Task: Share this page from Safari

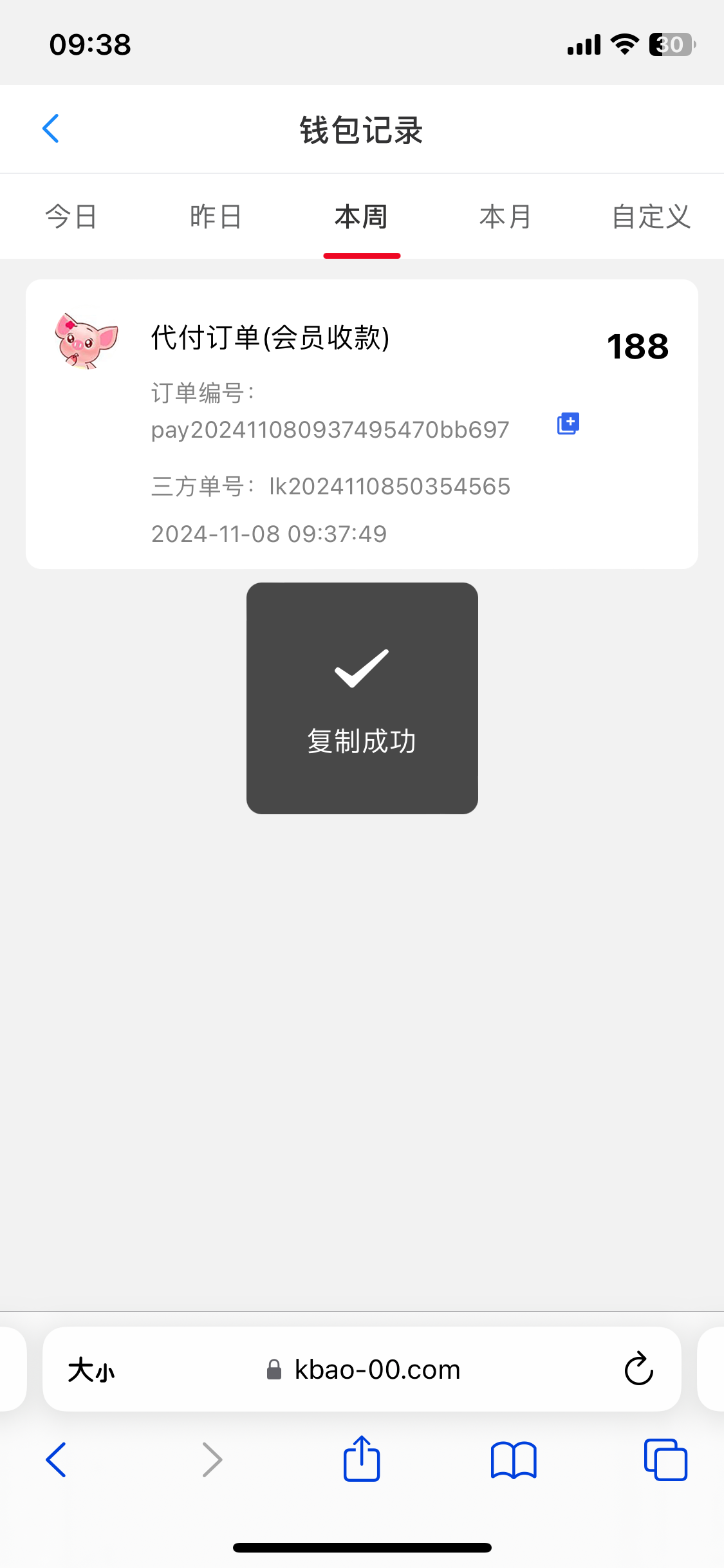Action: pos(362,1459)
